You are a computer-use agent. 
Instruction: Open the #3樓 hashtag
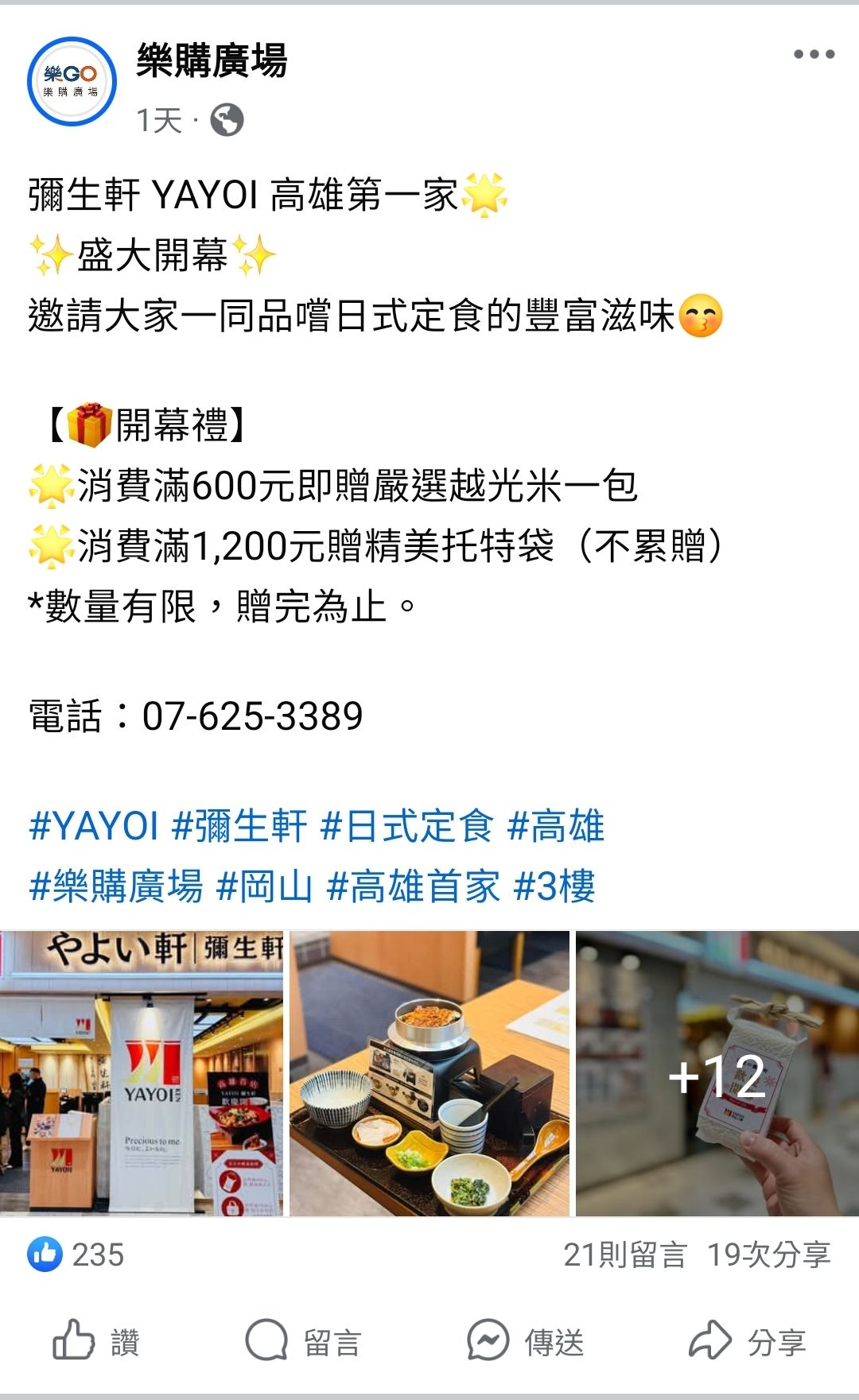point(554,886)
